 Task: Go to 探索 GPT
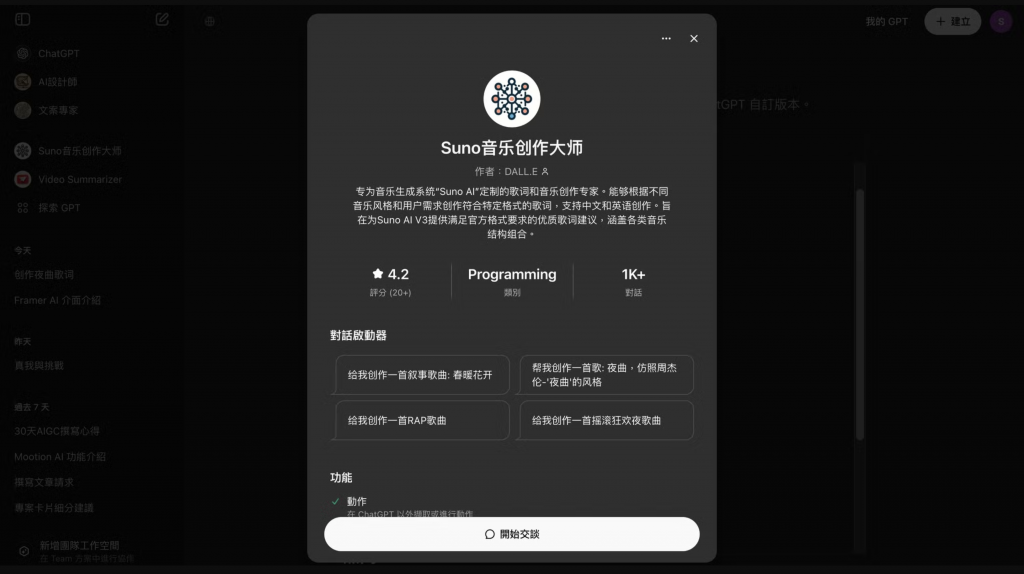58,208
